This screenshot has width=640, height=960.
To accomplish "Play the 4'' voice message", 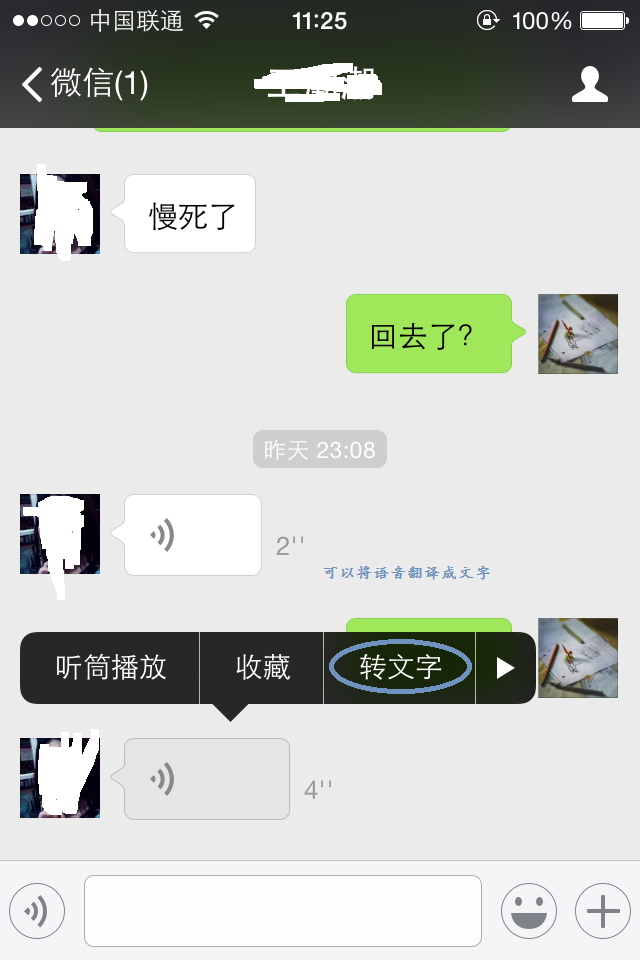I will [206, 779].
